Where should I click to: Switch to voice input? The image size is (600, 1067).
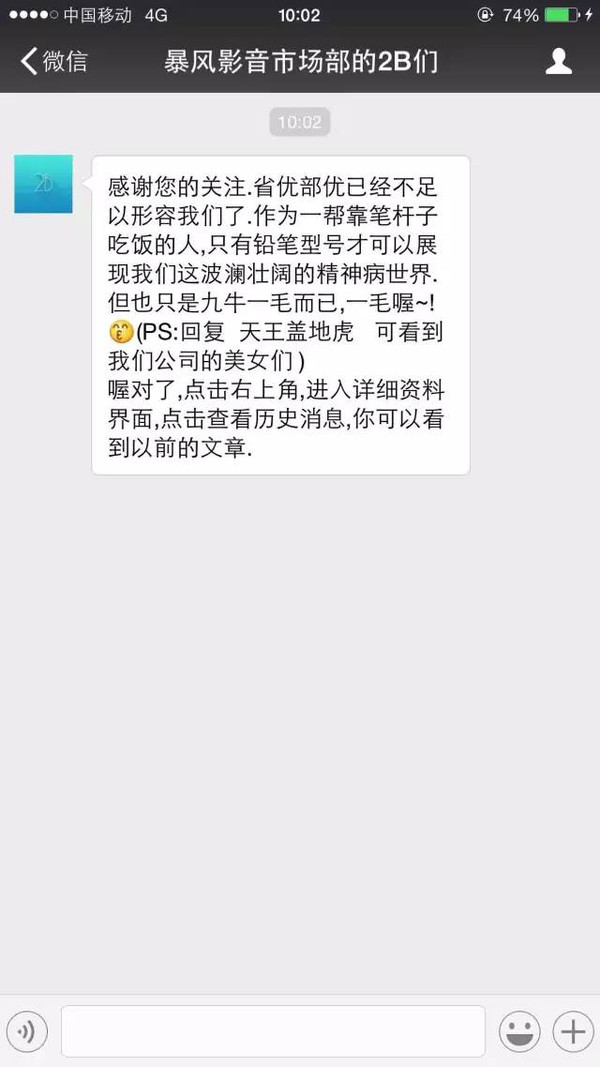tap(27, 1031)
